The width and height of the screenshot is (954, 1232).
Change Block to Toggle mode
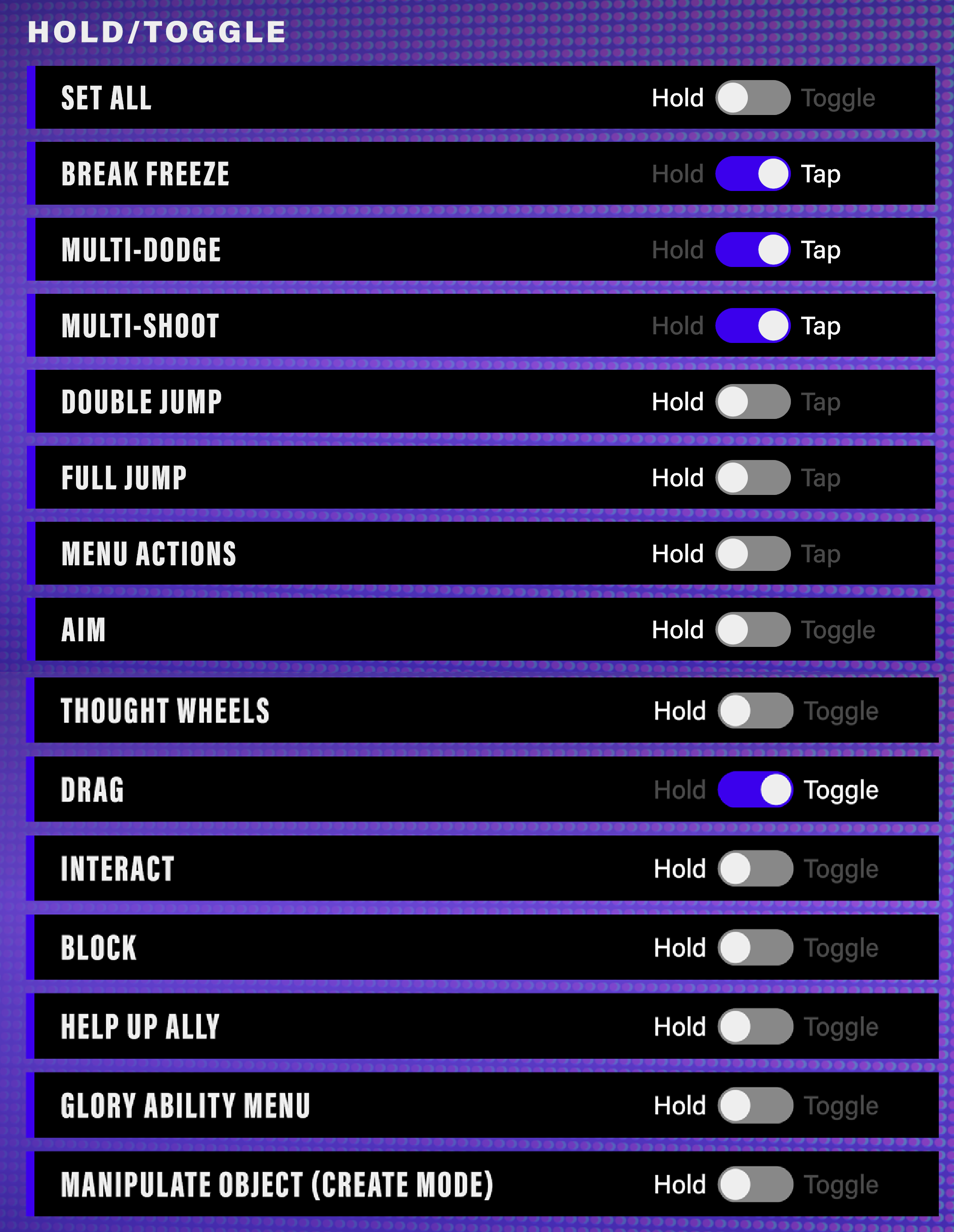pos(755,948)
